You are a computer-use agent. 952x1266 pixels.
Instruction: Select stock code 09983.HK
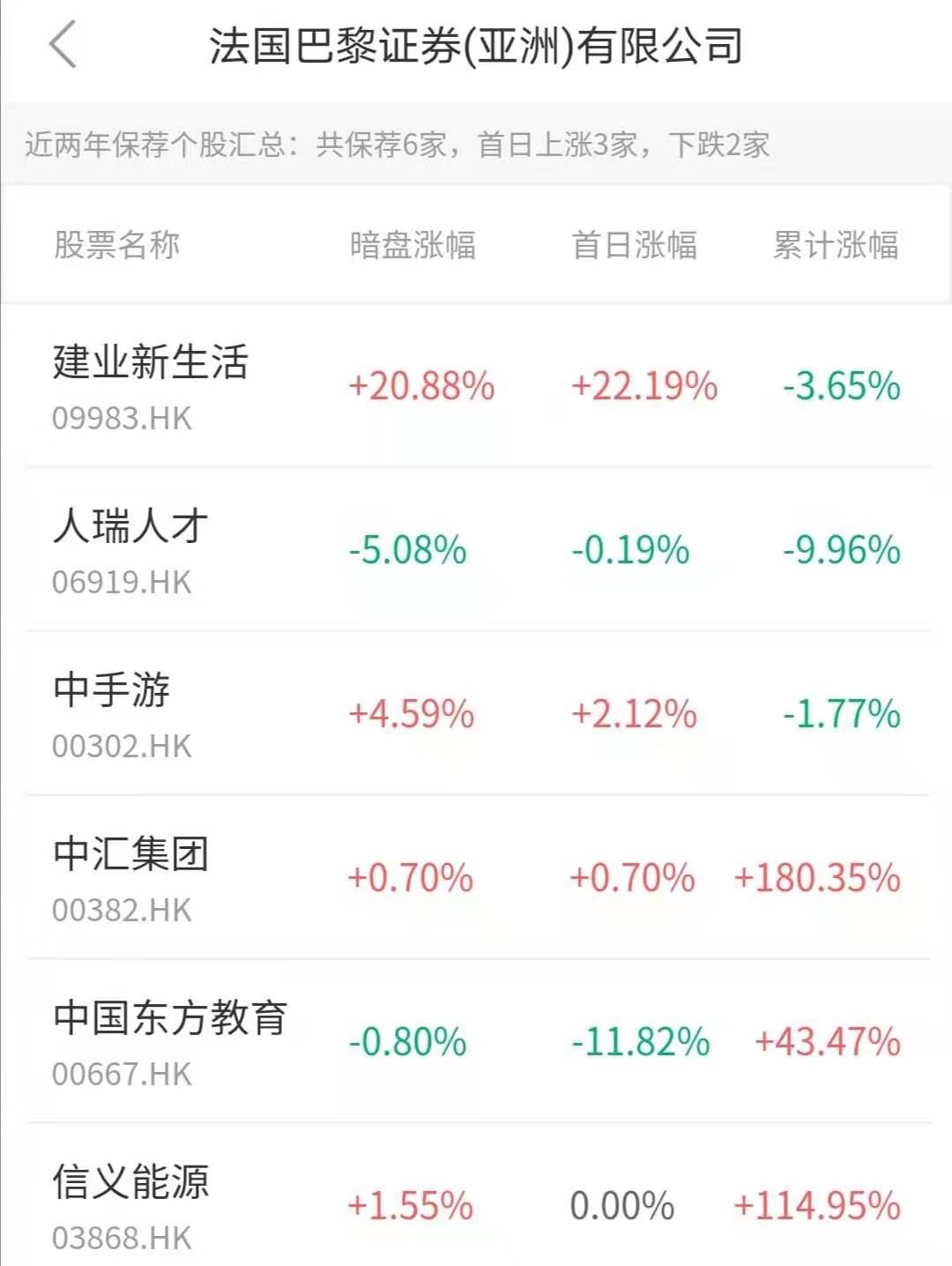click(x=119, y=418)
